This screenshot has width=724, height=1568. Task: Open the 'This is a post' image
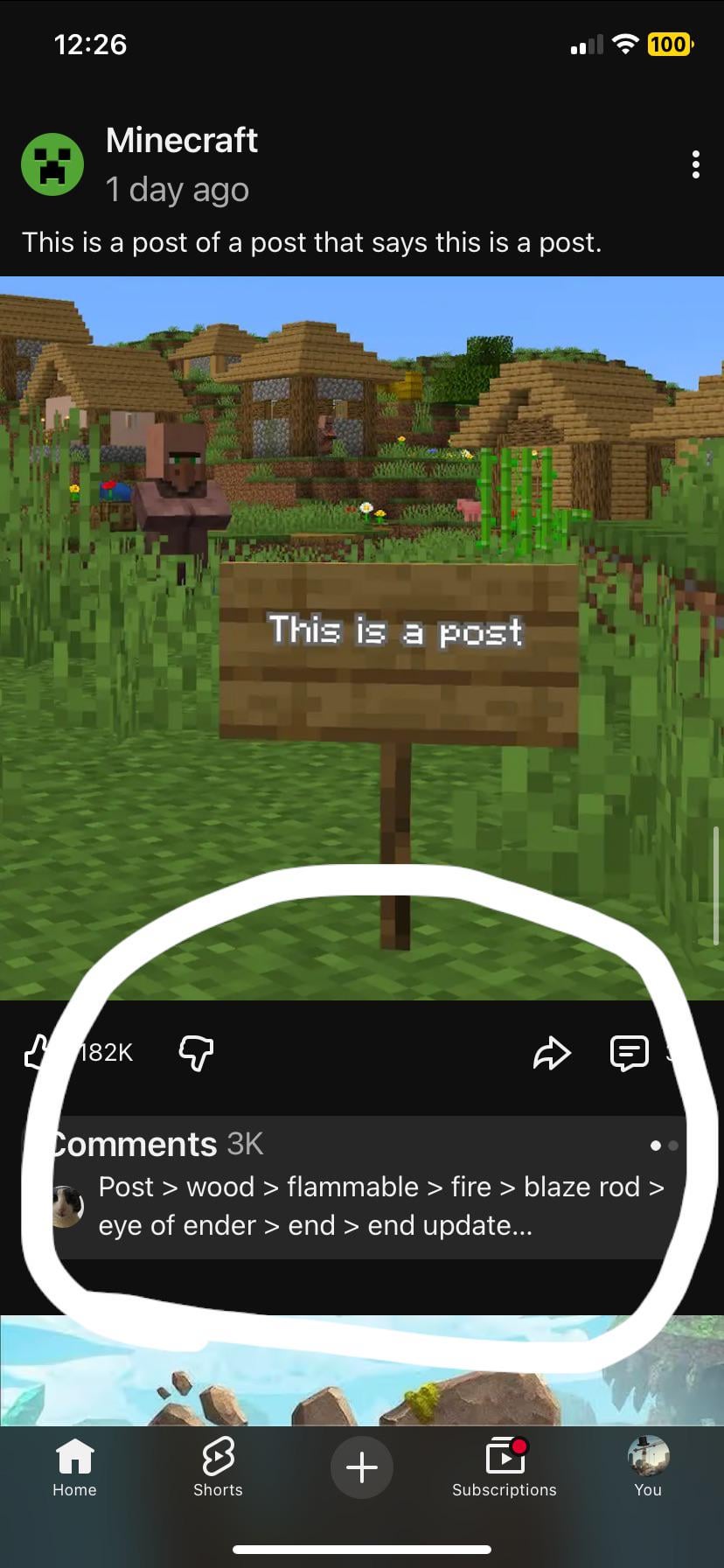(x=362, y=638)
